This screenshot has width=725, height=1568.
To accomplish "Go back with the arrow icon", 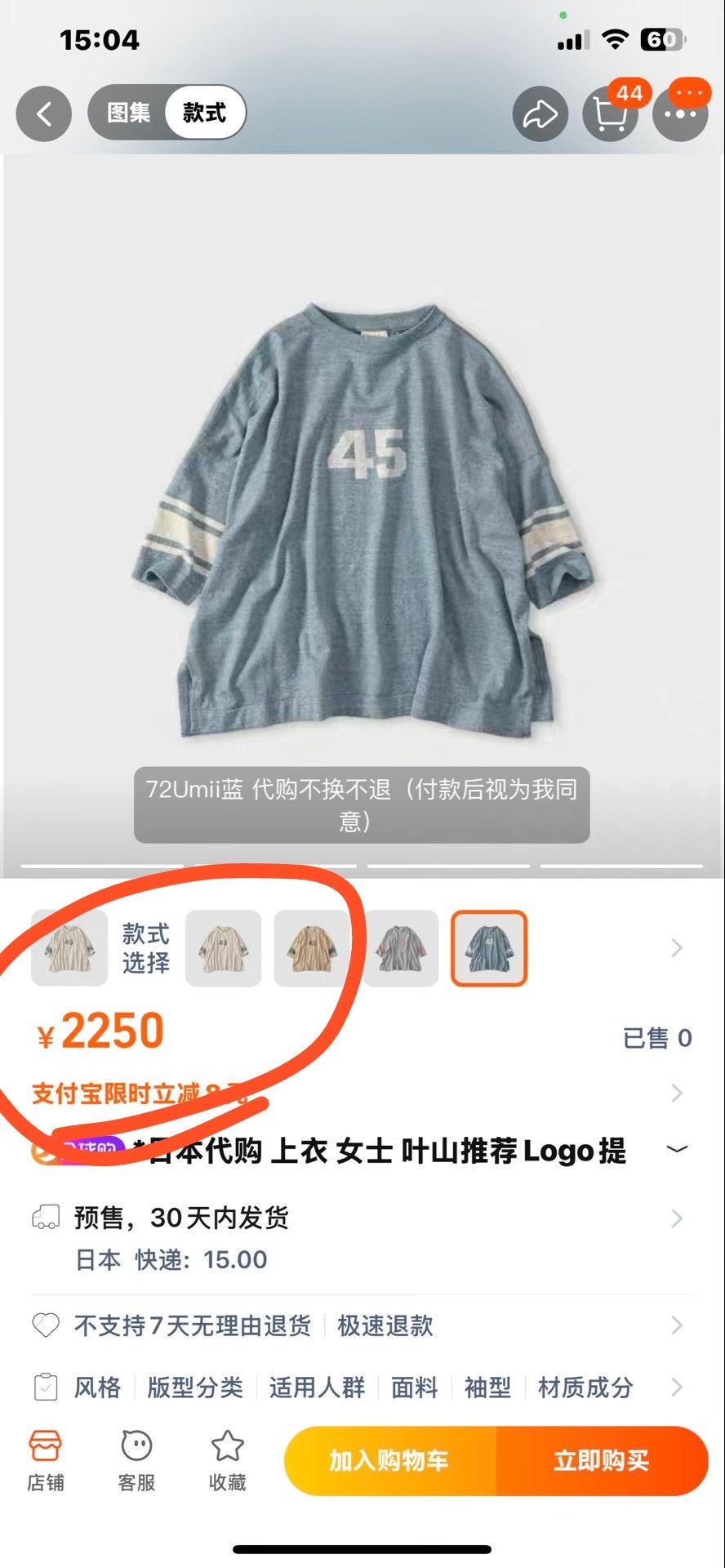I will [44, 114].
